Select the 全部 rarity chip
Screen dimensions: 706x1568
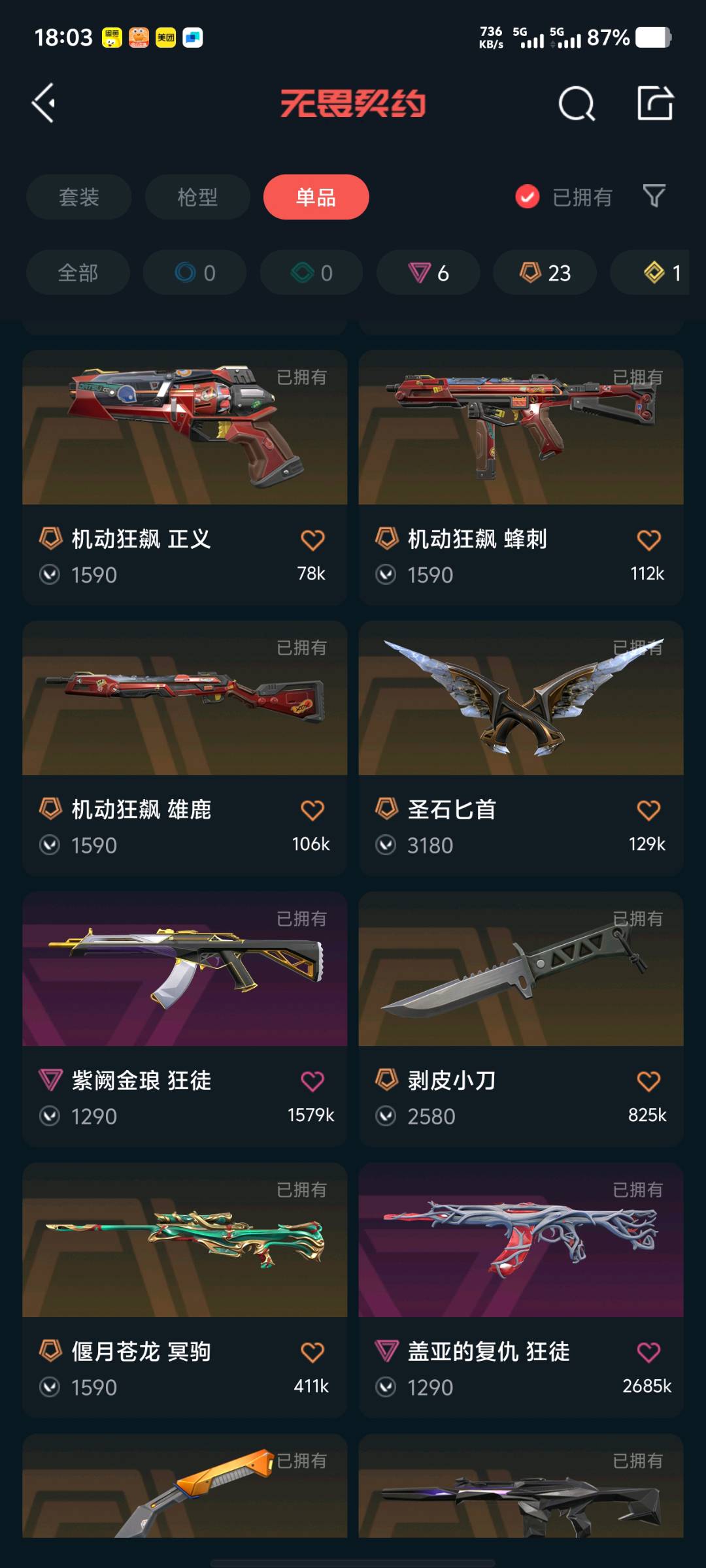78,272
